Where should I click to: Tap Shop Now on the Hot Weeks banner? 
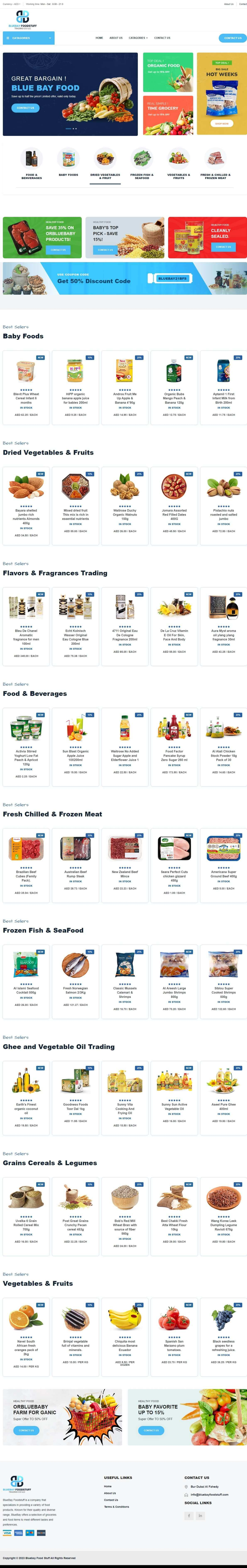(221, 124)
